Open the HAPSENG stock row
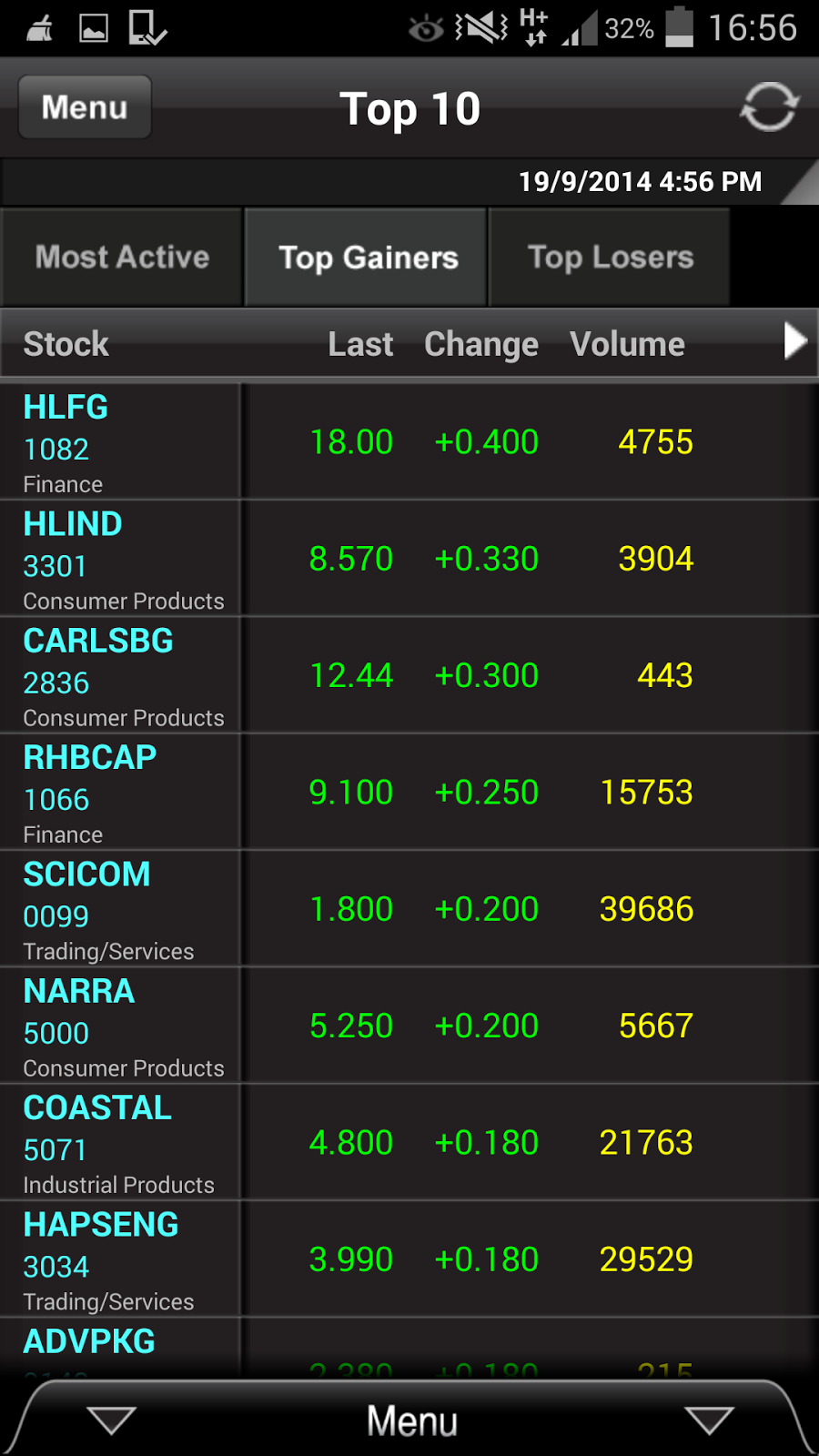 coord(409,1259)
